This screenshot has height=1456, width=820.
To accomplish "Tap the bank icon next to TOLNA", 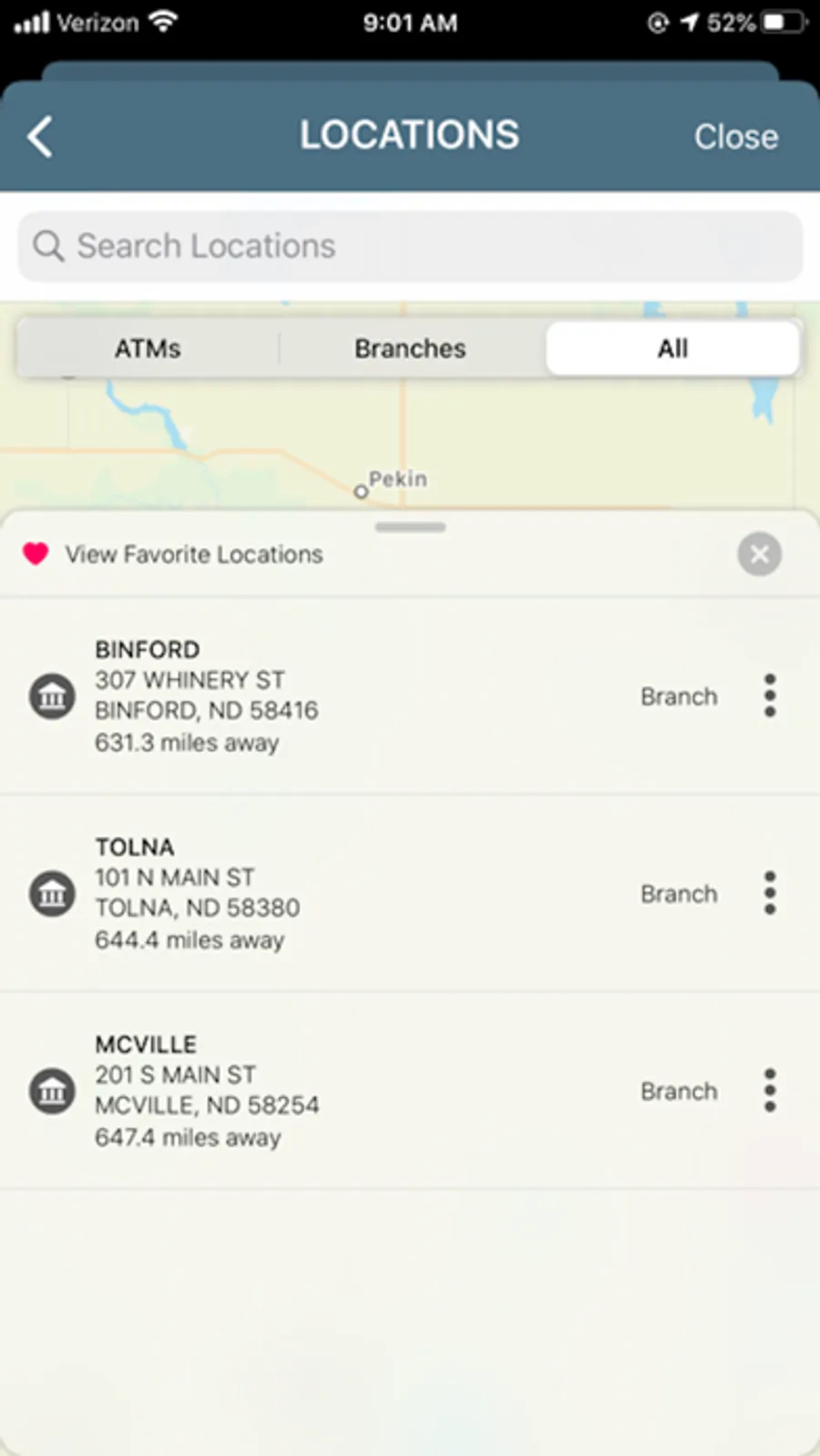I will pos(52,893).
